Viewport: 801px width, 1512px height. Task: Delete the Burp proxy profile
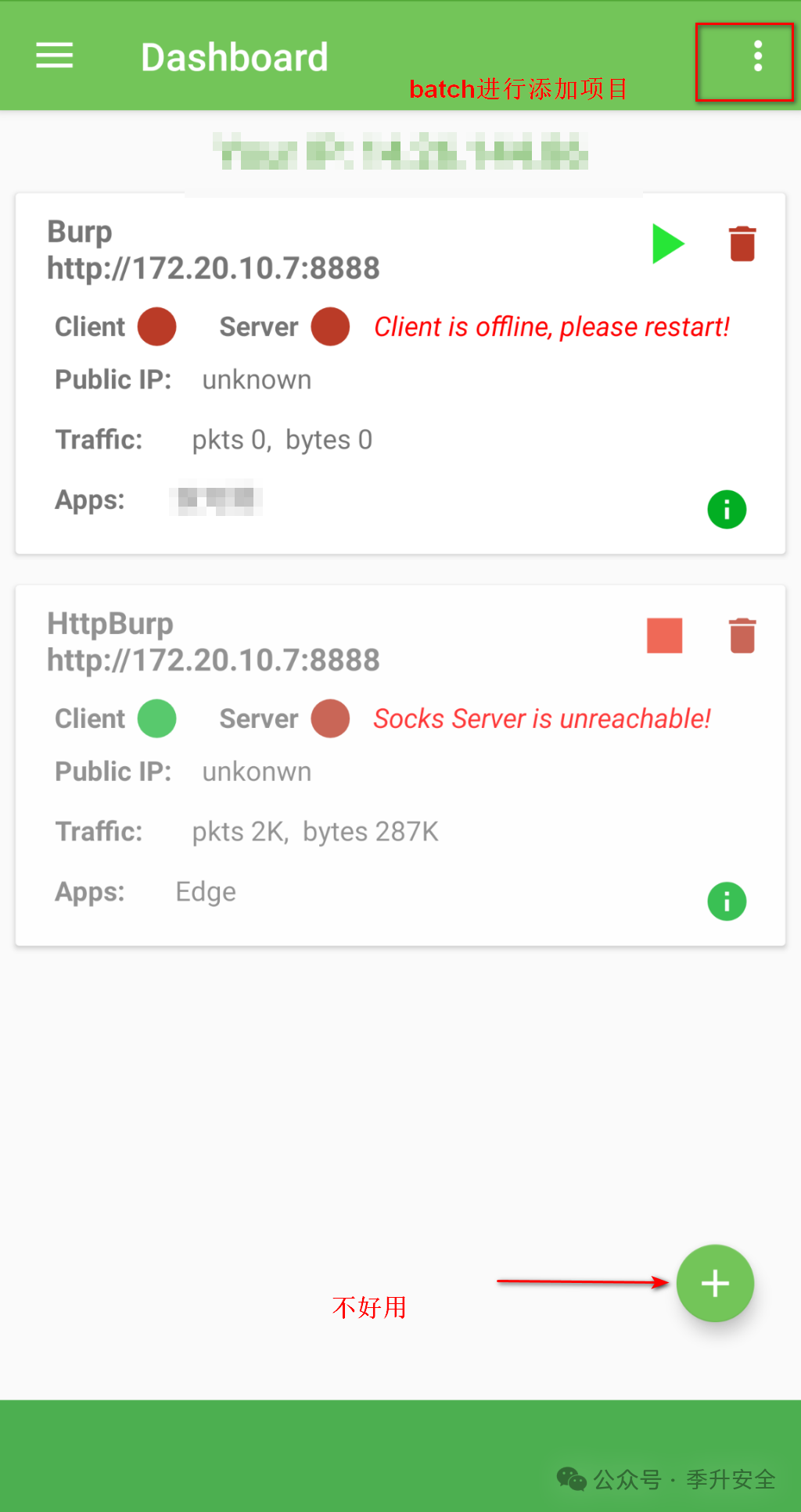click(x=742, y=244)
